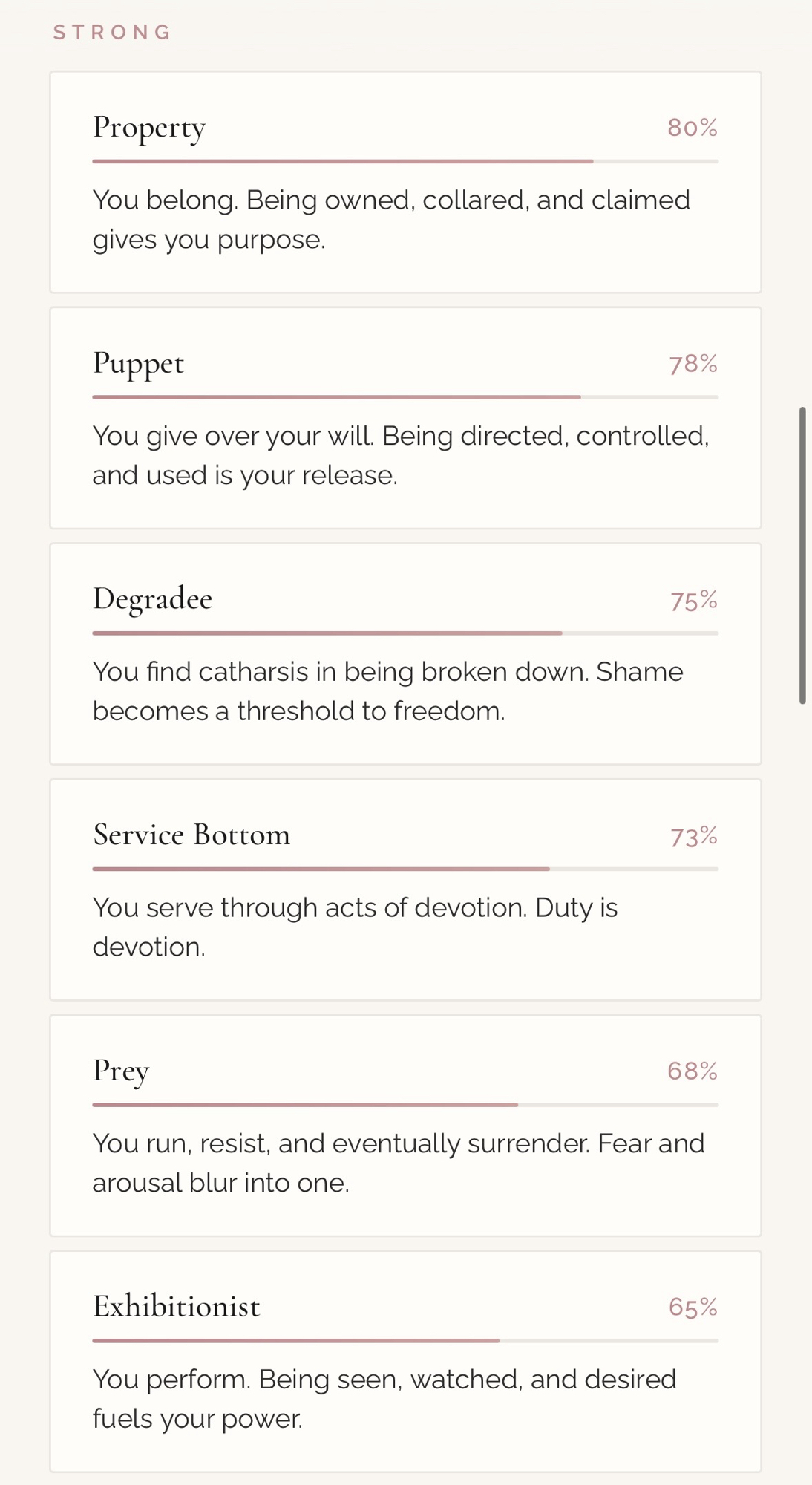
Task: View the Degradee result card
Action: coord(405,653)
